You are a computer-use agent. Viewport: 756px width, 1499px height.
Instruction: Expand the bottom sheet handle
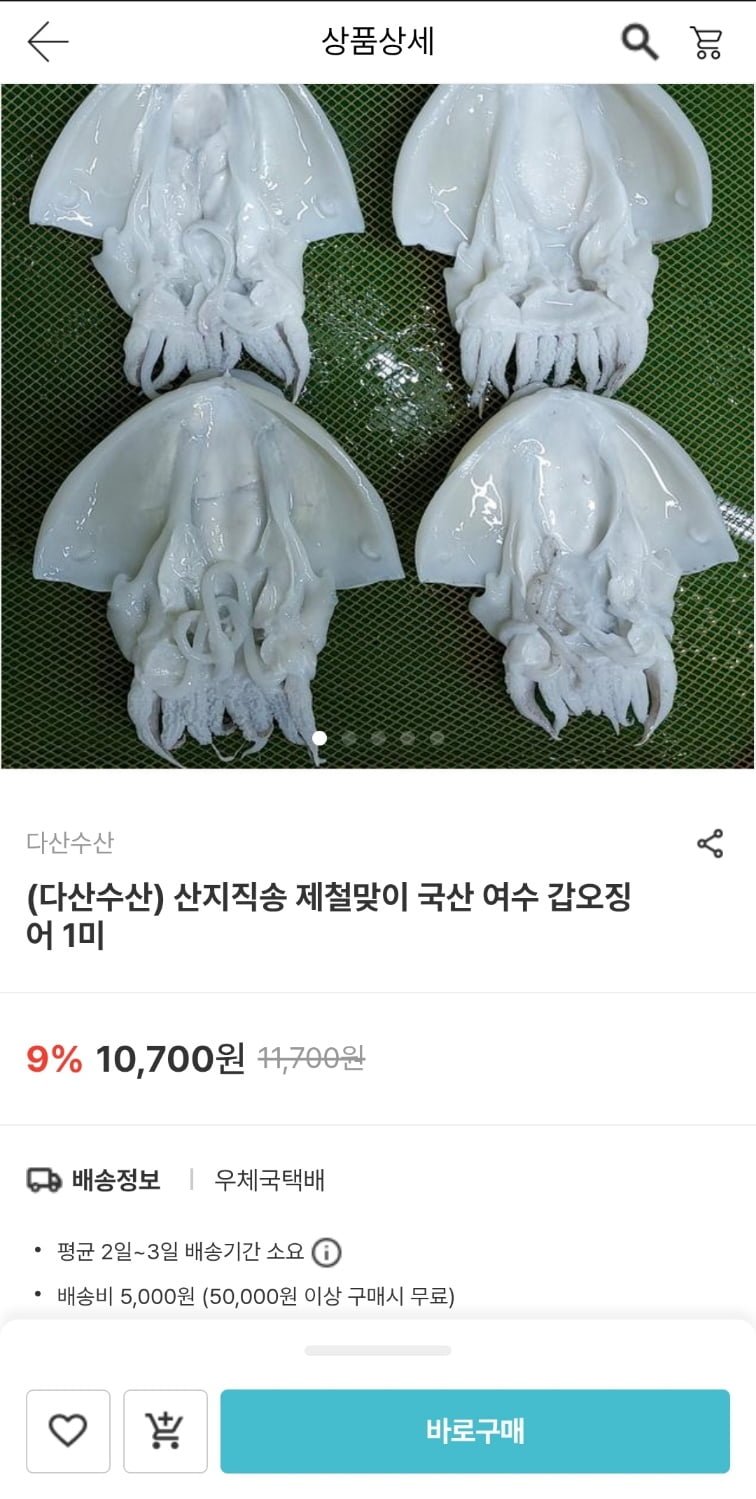[x=378, y=1350]
